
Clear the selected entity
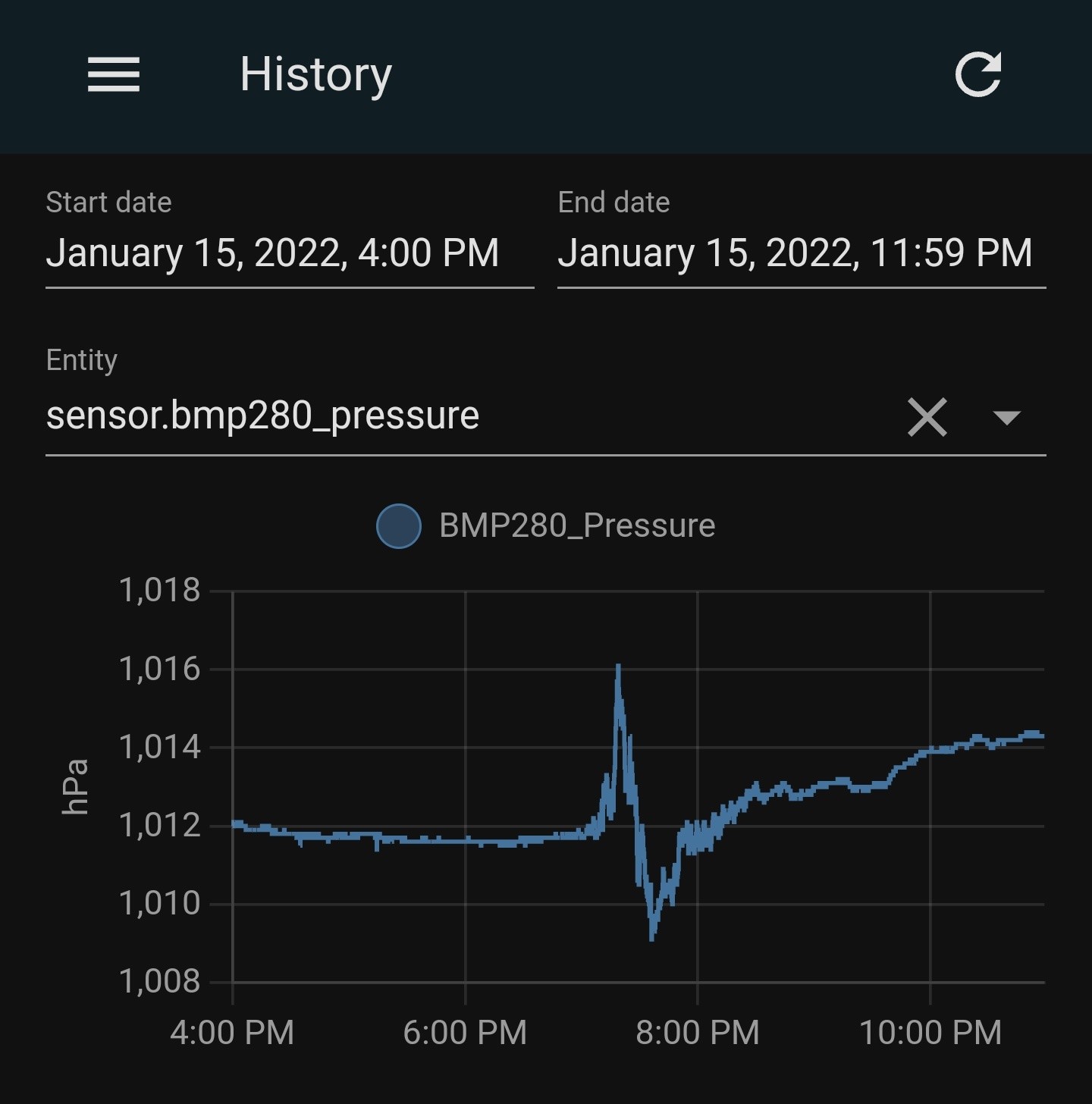[927, 417]
